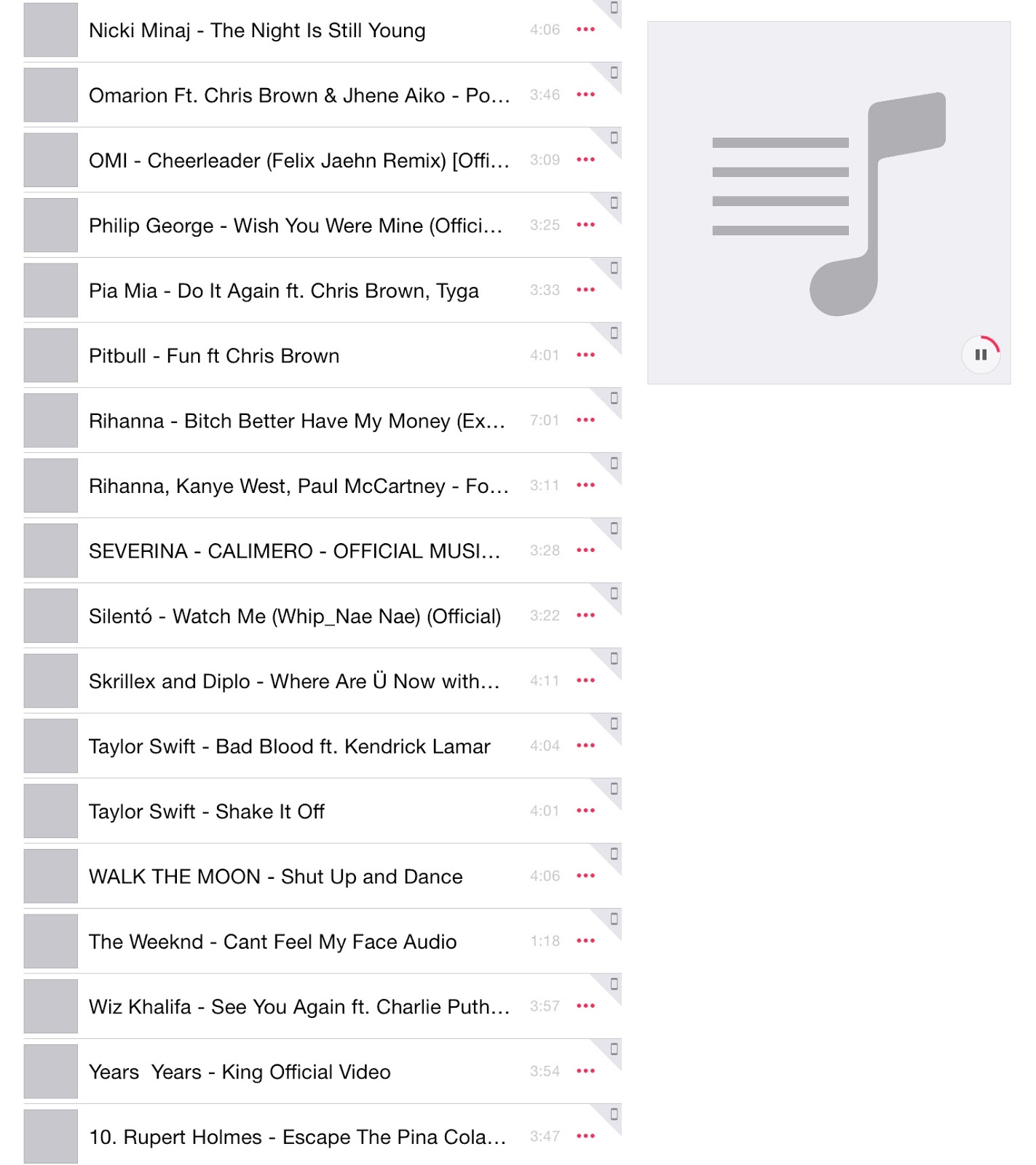Pause the currently playing song
This screenshot has height=1165, width=1036.
(981, 355)
